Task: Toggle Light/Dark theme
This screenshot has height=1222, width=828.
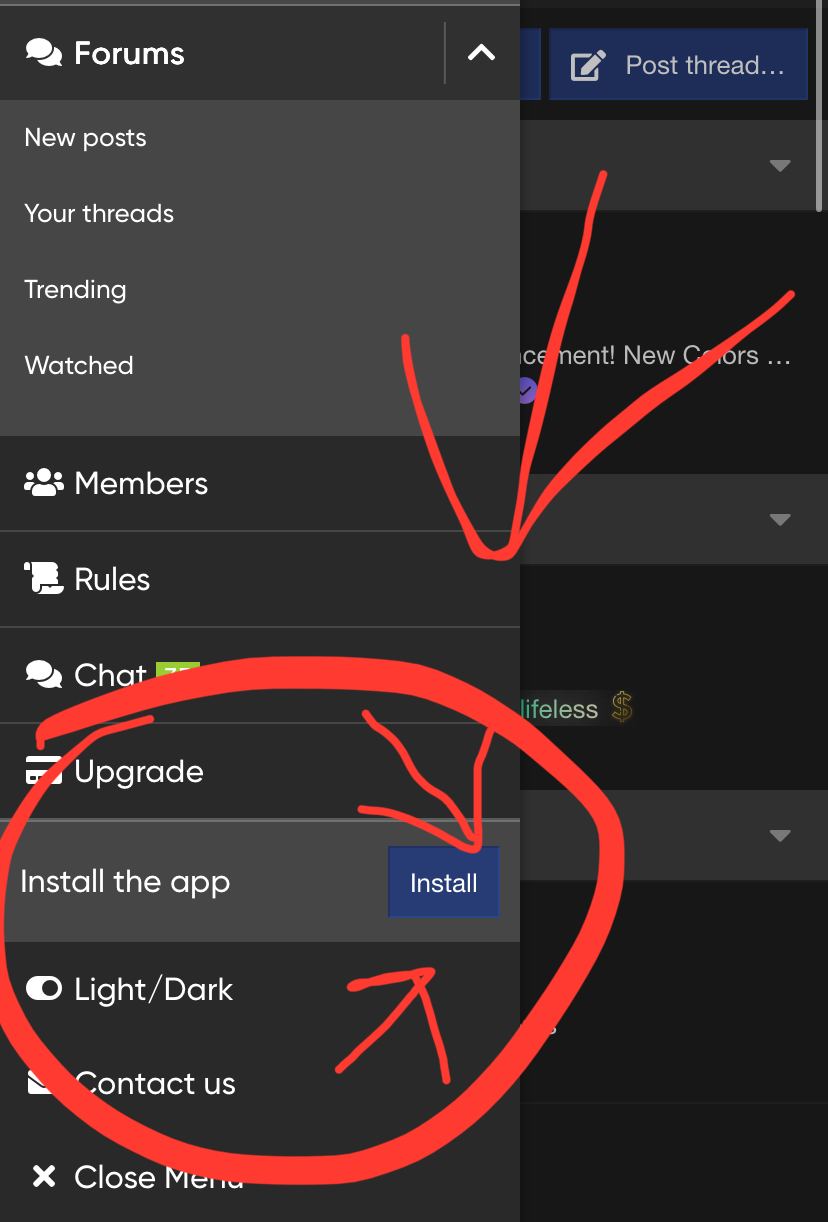Action: tap(152, 990)
